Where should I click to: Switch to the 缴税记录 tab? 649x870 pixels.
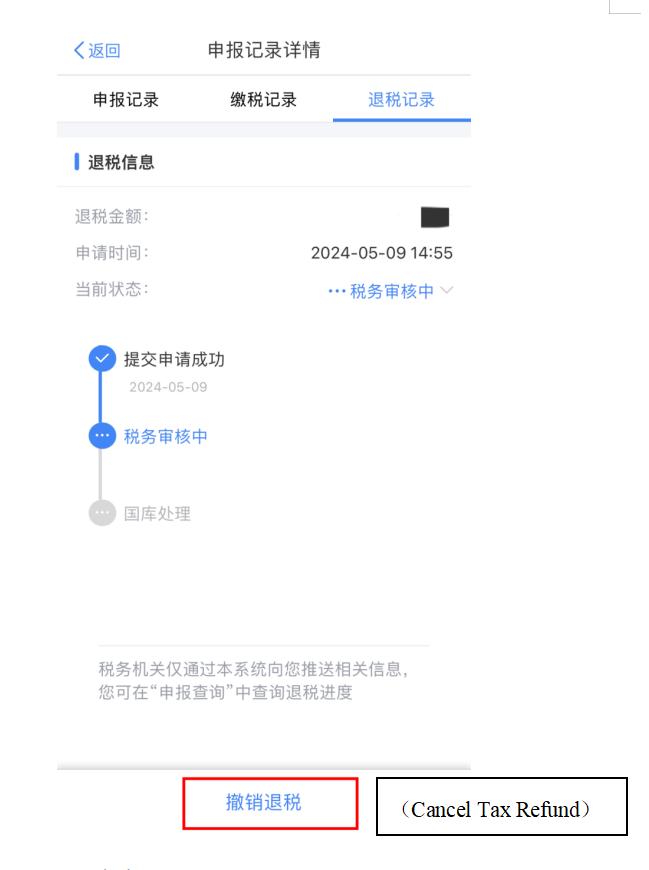coord(264,100)
